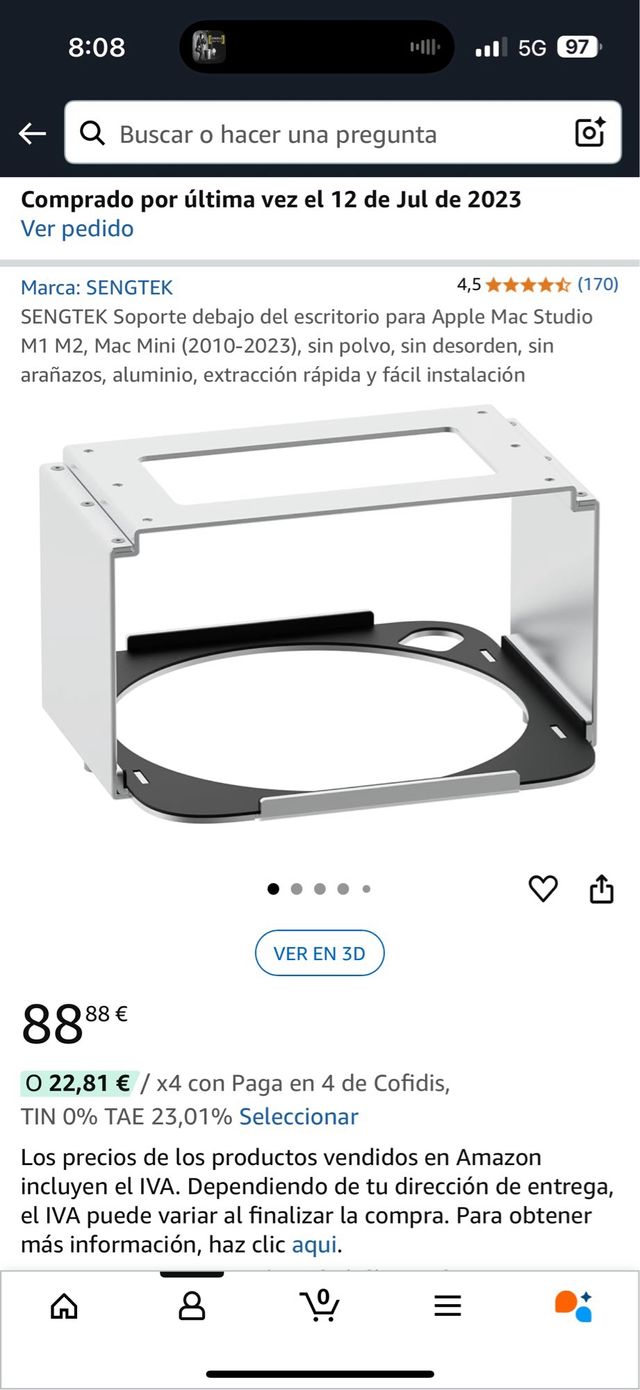Open the camera lens search icon

click(x=590, y=134)
